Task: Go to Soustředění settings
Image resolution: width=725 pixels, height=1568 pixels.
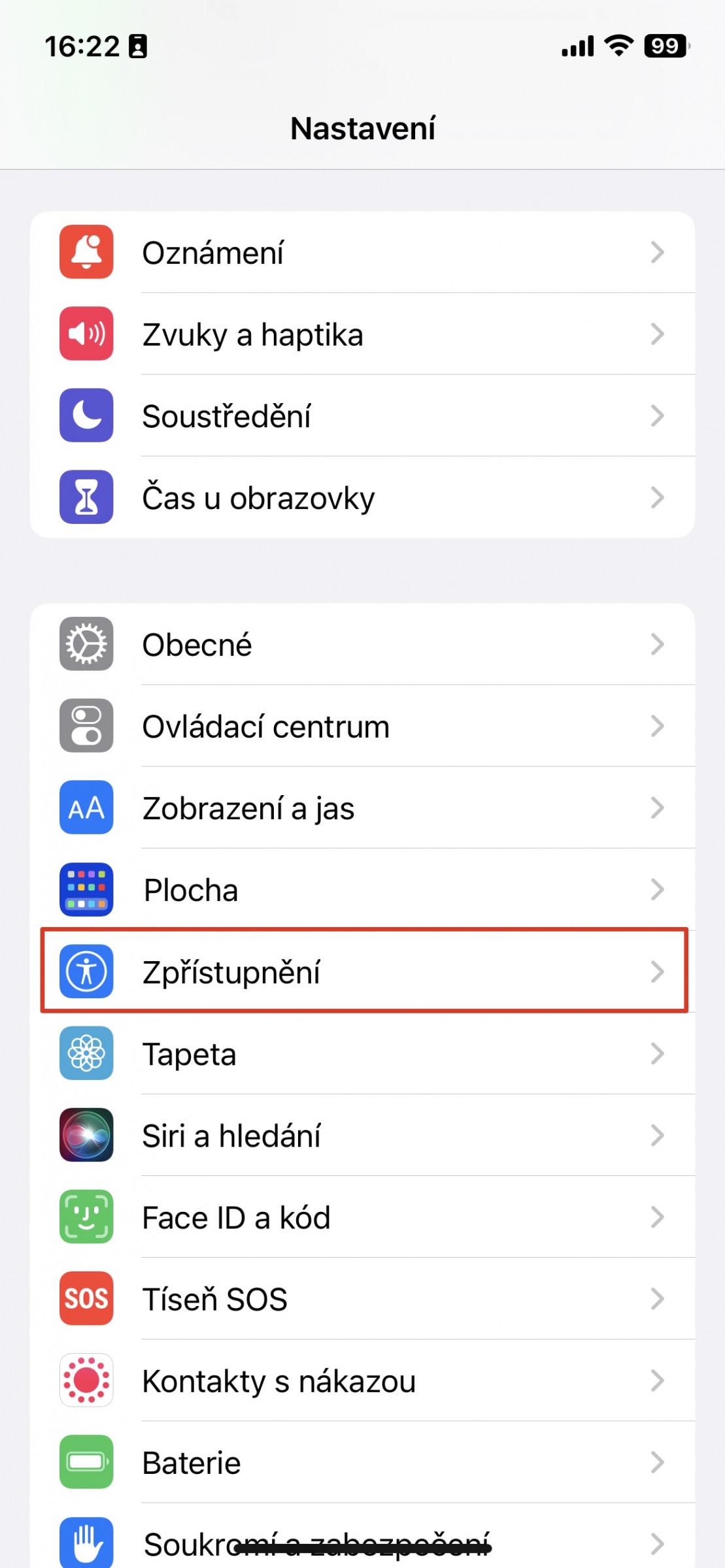Action: pyautogui.click(x=362, y=416)
